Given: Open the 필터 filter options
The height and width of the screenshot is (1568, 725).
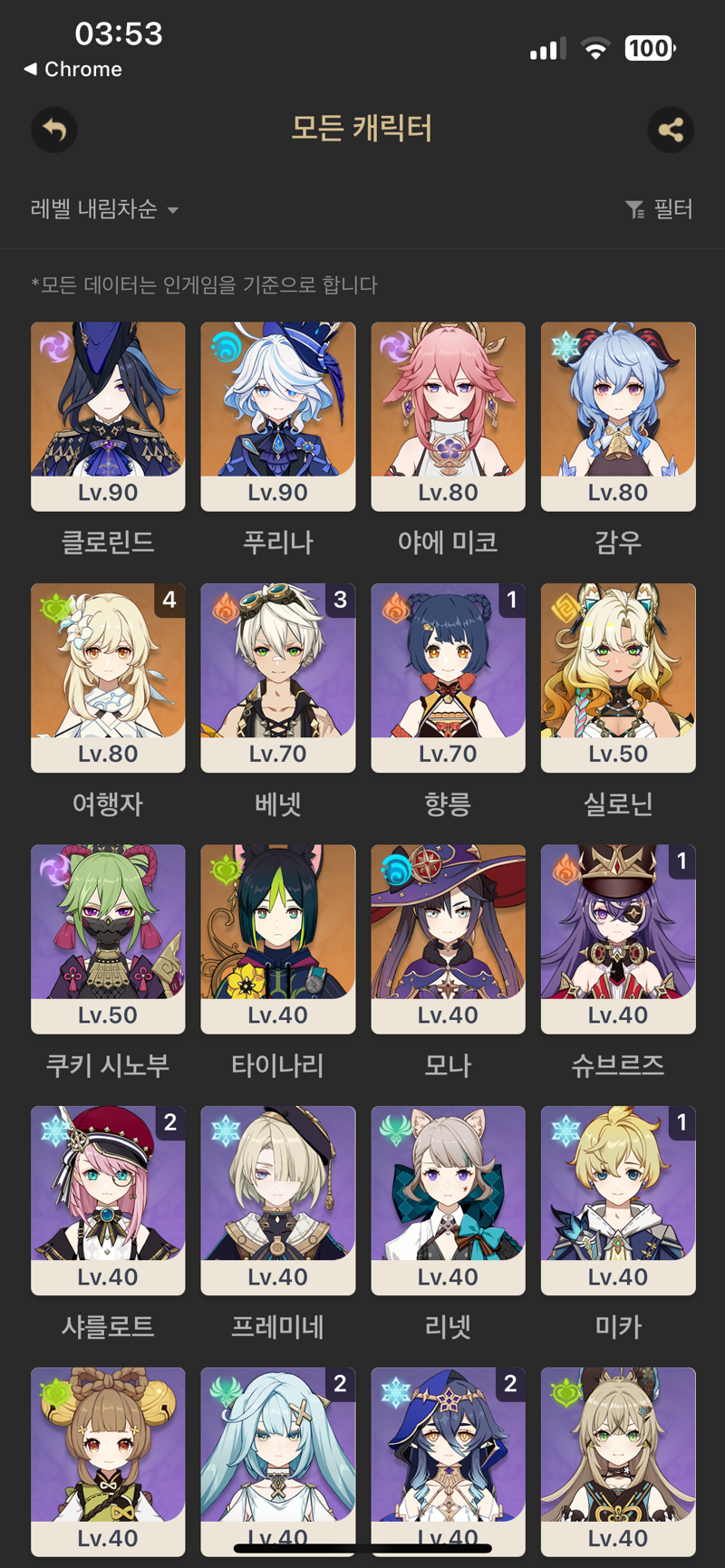Looking at the screenshot, I should coord(659,209).
